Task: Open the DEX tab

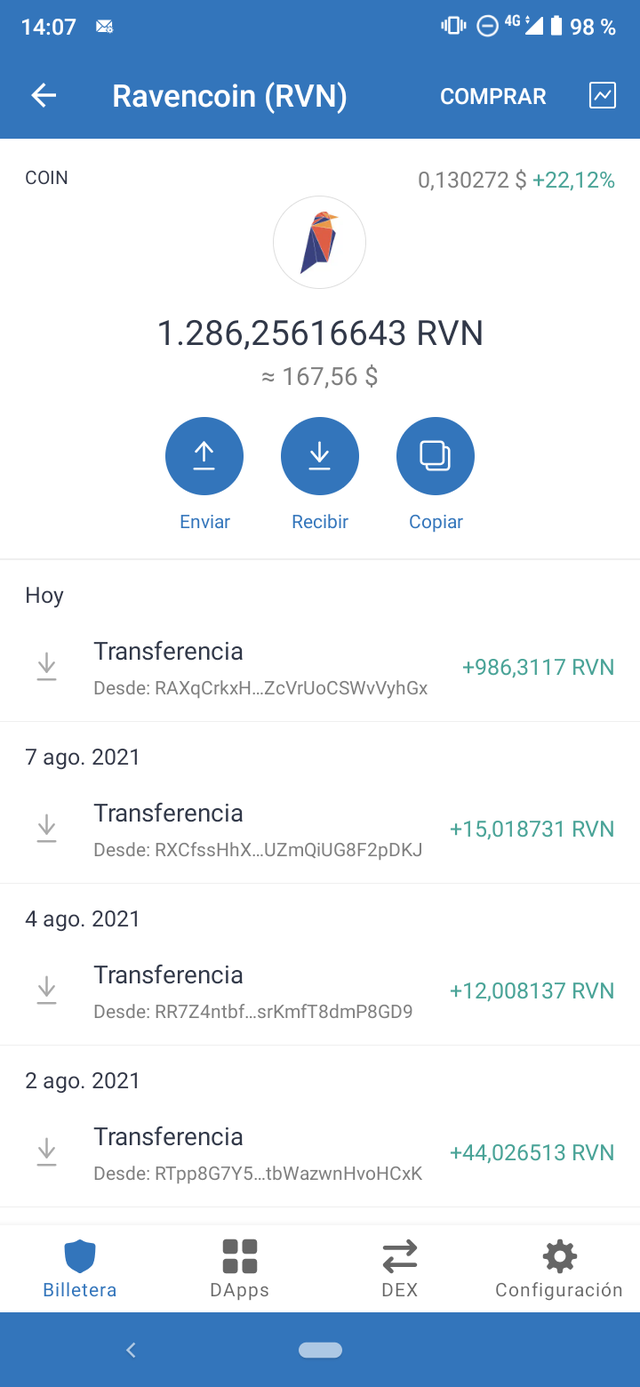Action: [x=400, y=1268]
